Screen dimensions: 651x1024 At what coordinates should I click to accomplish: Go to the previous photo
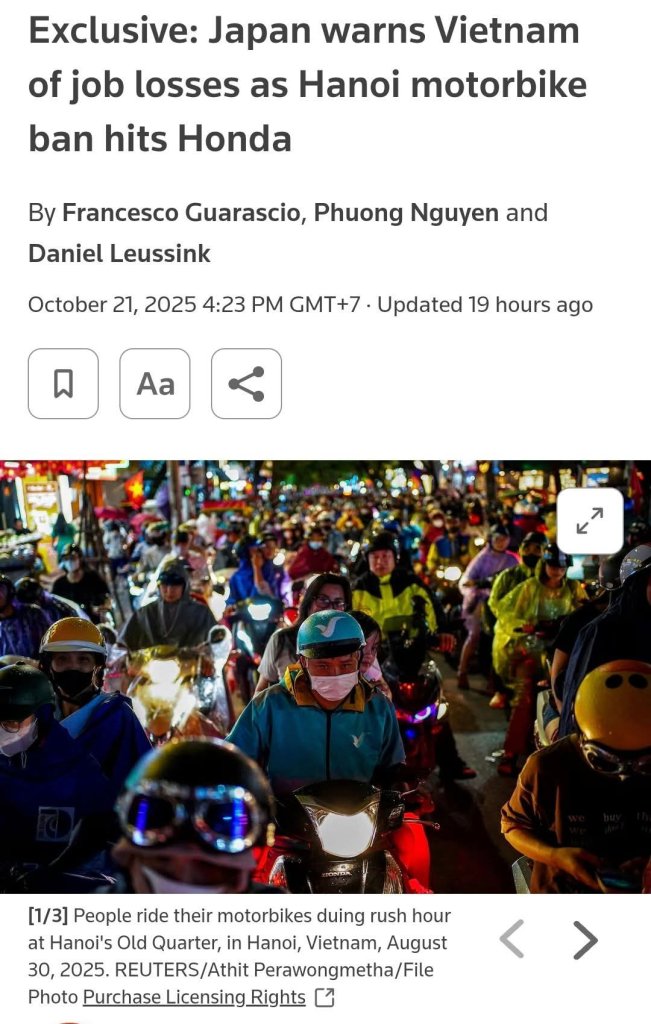click(x=512, y=940)
